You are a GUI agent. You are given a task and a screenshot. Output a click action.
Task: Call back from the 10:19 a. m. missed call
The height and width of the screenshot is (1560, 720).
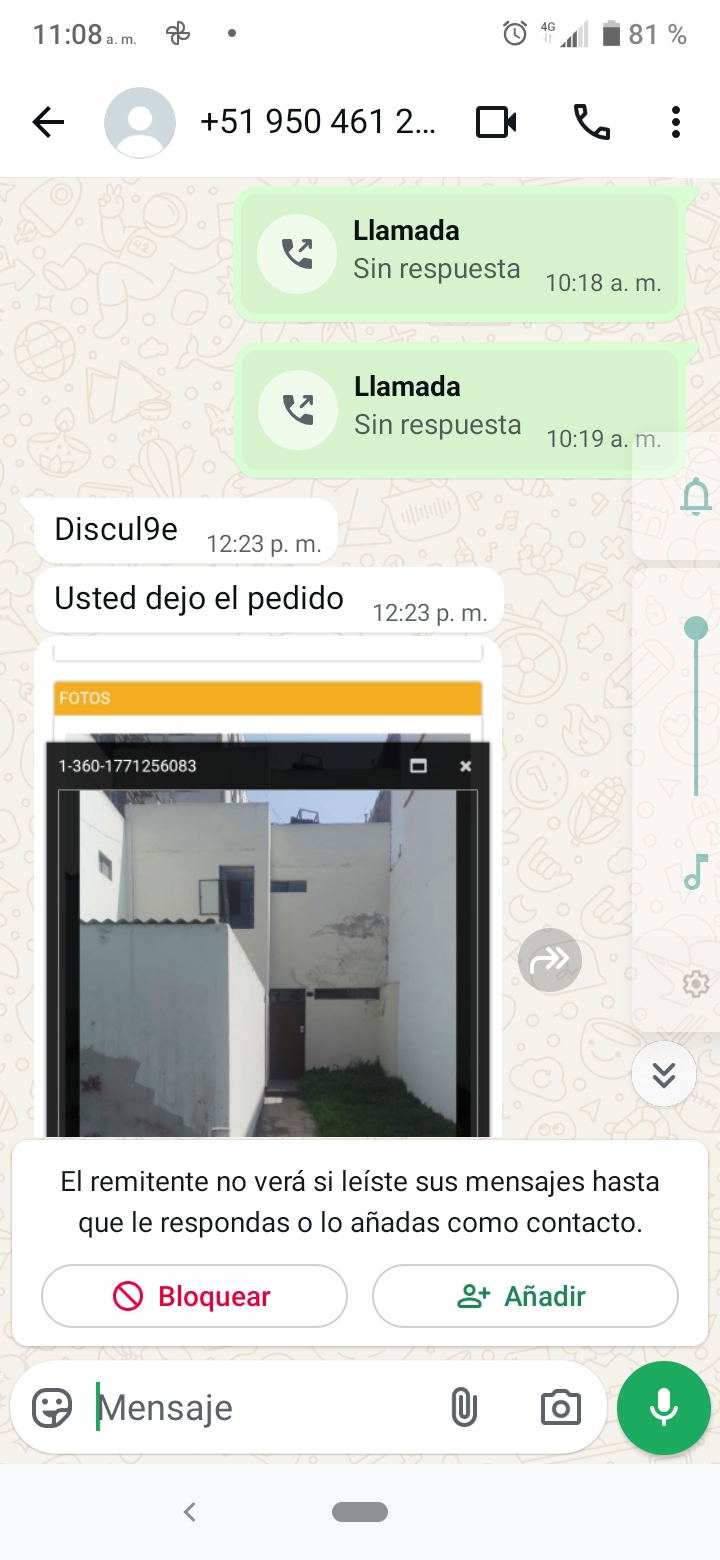(298, 410)
